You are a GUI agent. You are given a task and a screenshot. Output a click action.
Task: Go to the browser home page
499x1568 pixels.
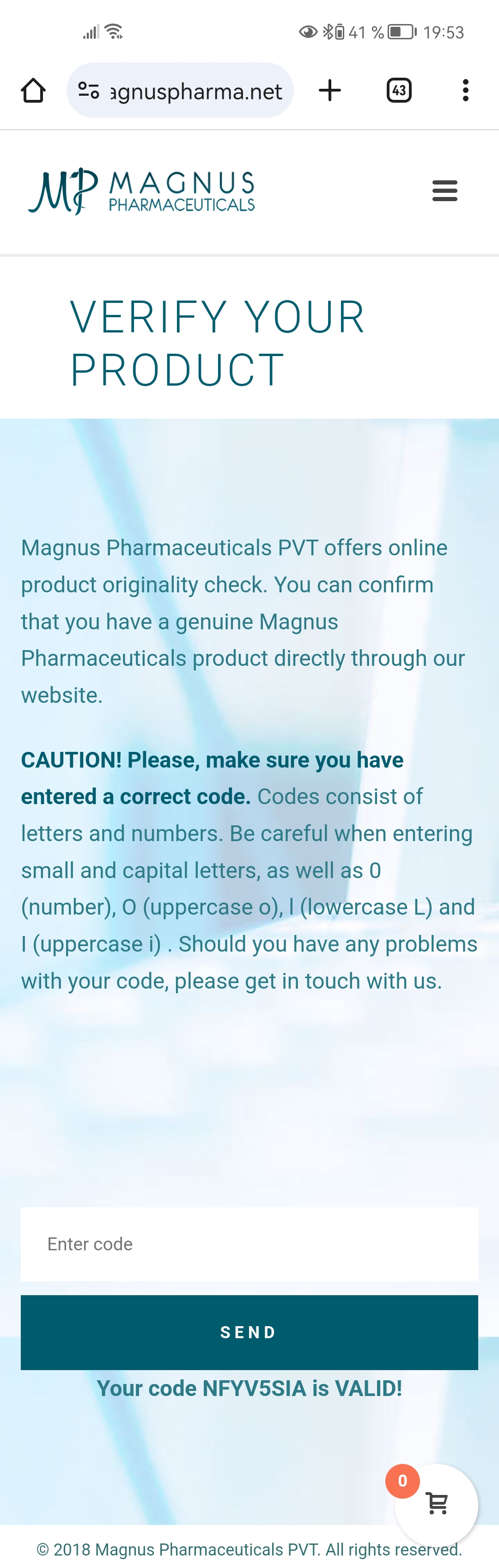(x=33, y=91)
